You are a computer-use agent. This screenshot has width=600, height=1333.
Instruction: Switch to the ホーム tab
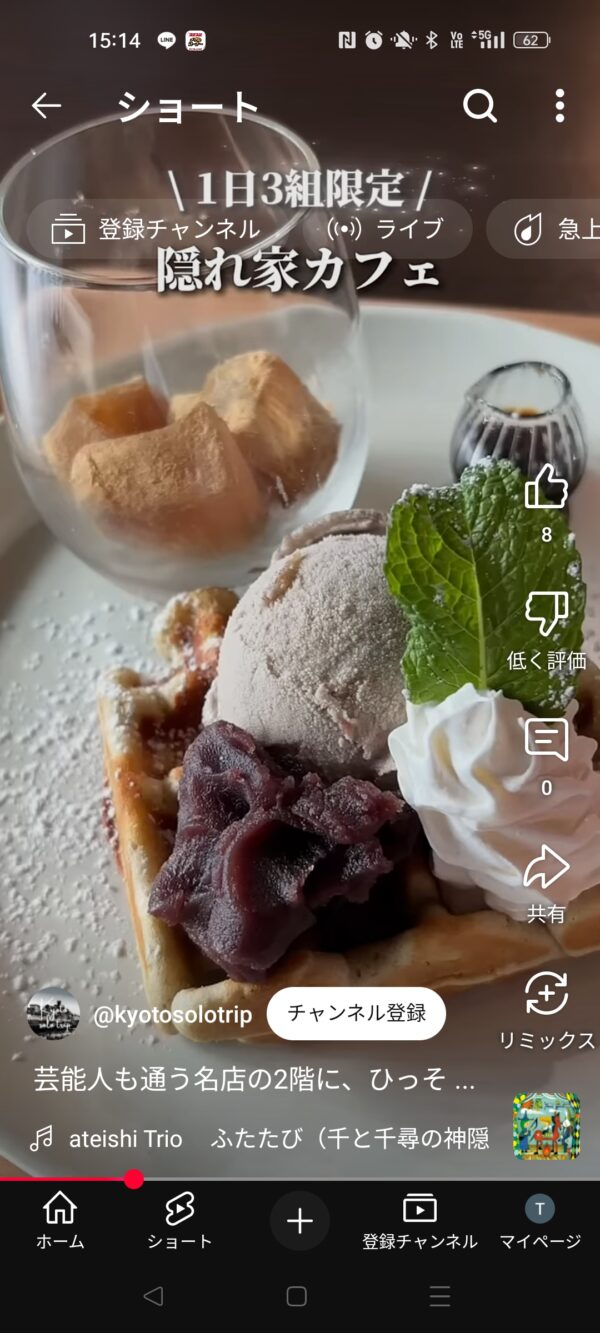(x=60, y=1221)
